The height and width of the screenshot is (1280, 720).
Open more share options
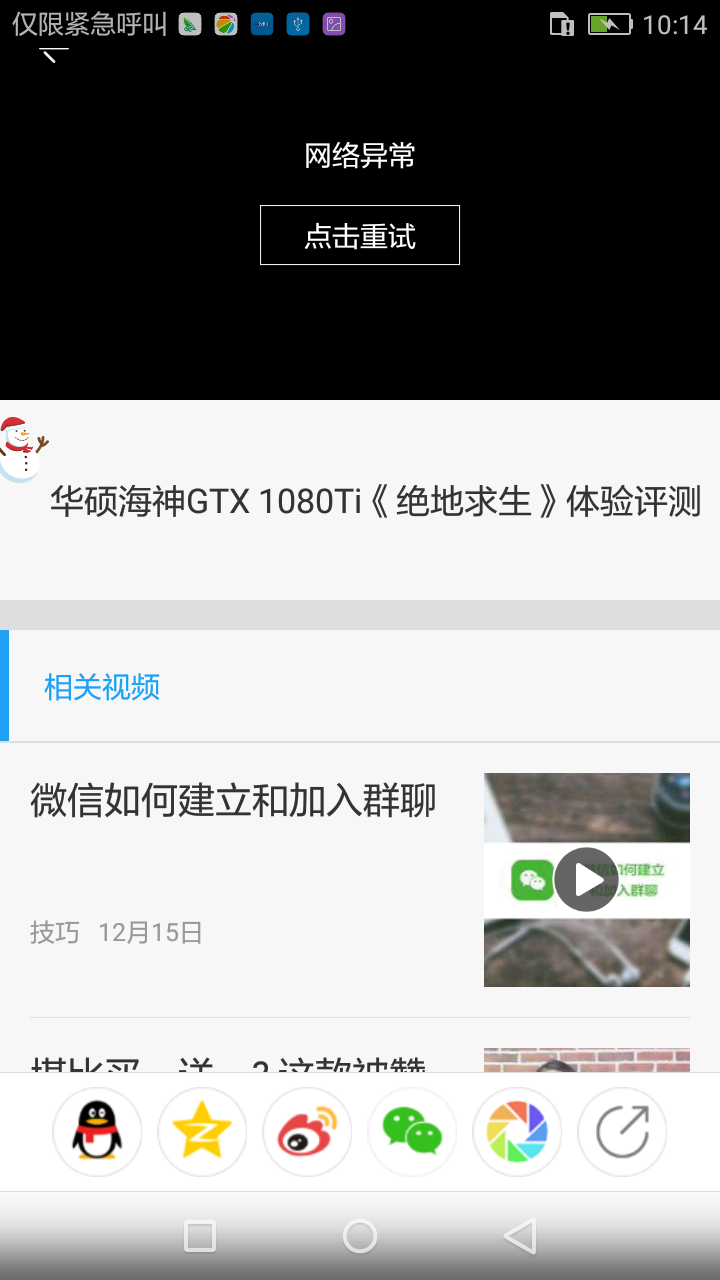point(622,1131)
